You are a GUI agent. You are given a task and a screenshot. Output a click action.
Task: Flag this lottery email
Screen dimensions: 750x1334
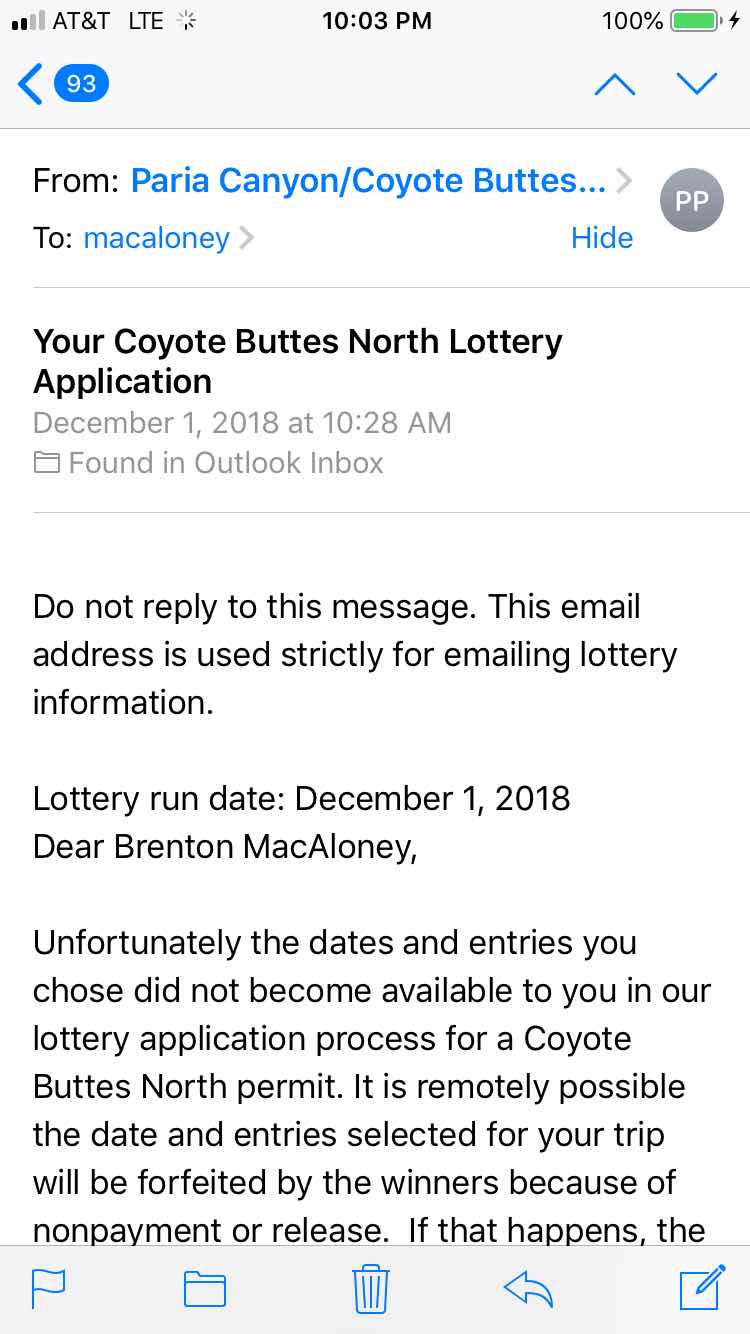pyautogui.click(x=50, y=1286)
